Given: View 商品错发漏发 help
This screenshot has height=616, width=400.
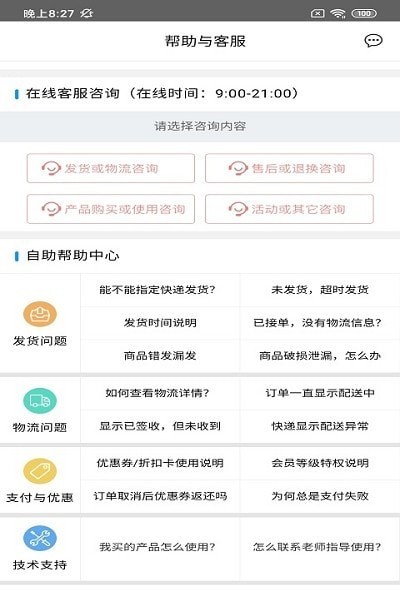Looking at the screenshot, I should click(160, 356).
